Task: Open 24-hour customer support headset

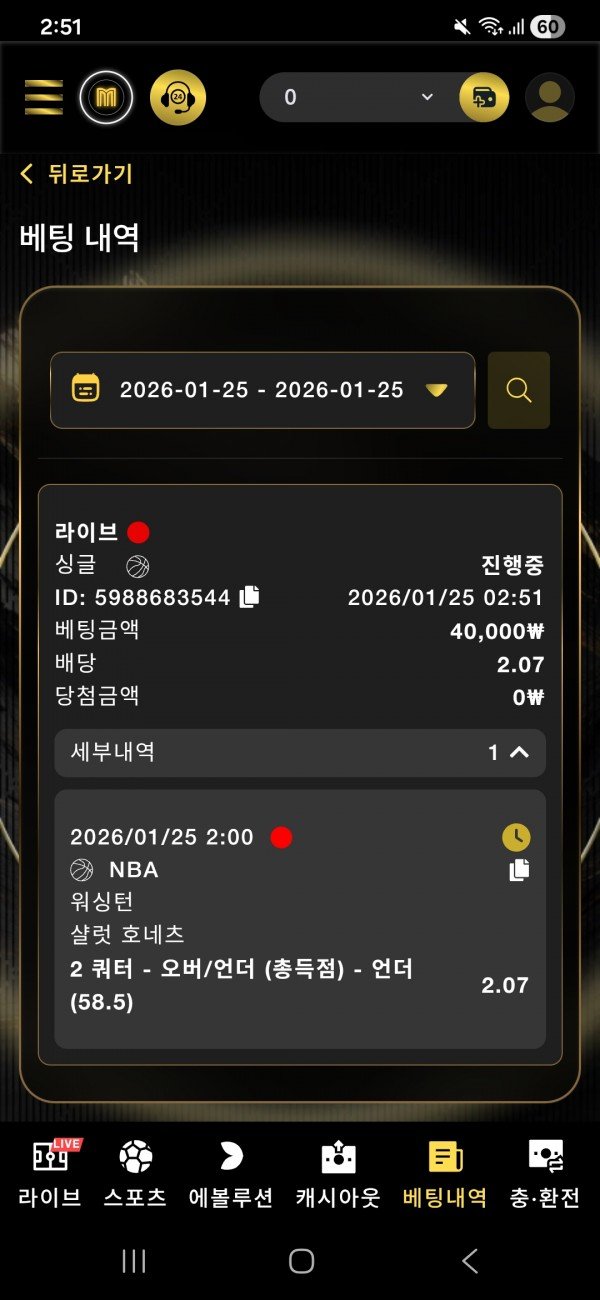Action: coord(178,98)
